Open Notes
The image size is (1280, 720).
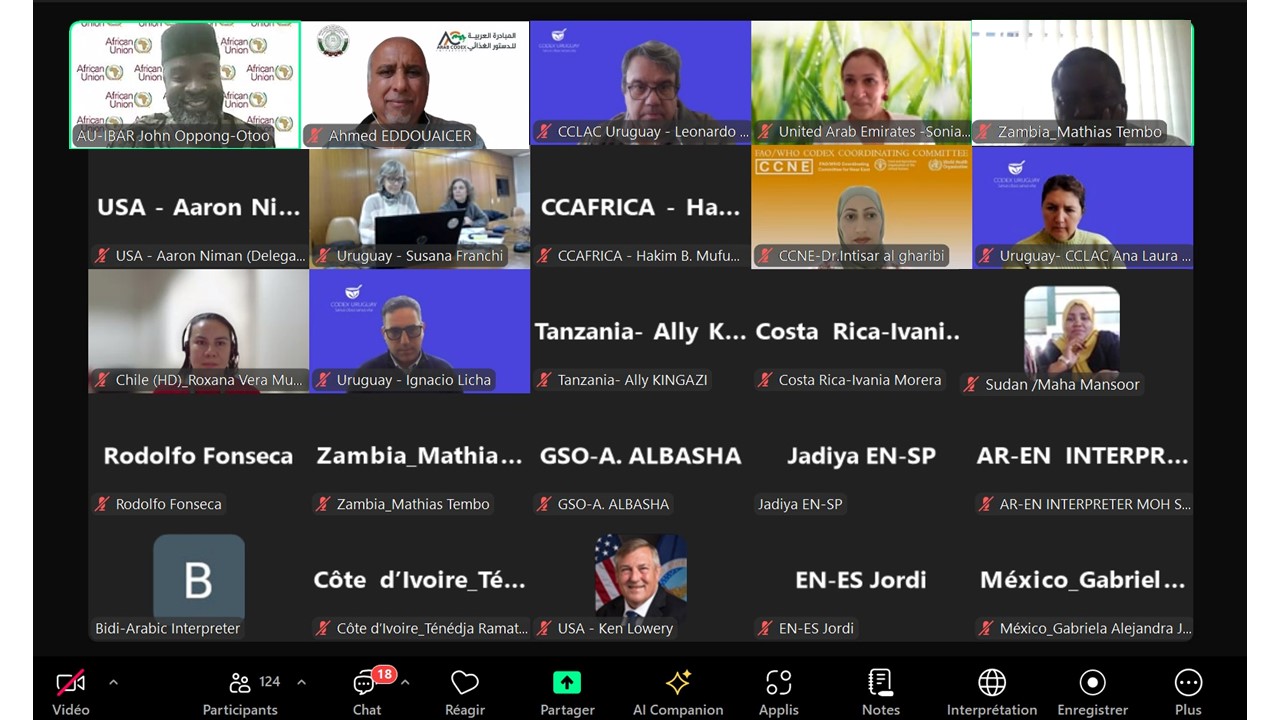point(880,692)
